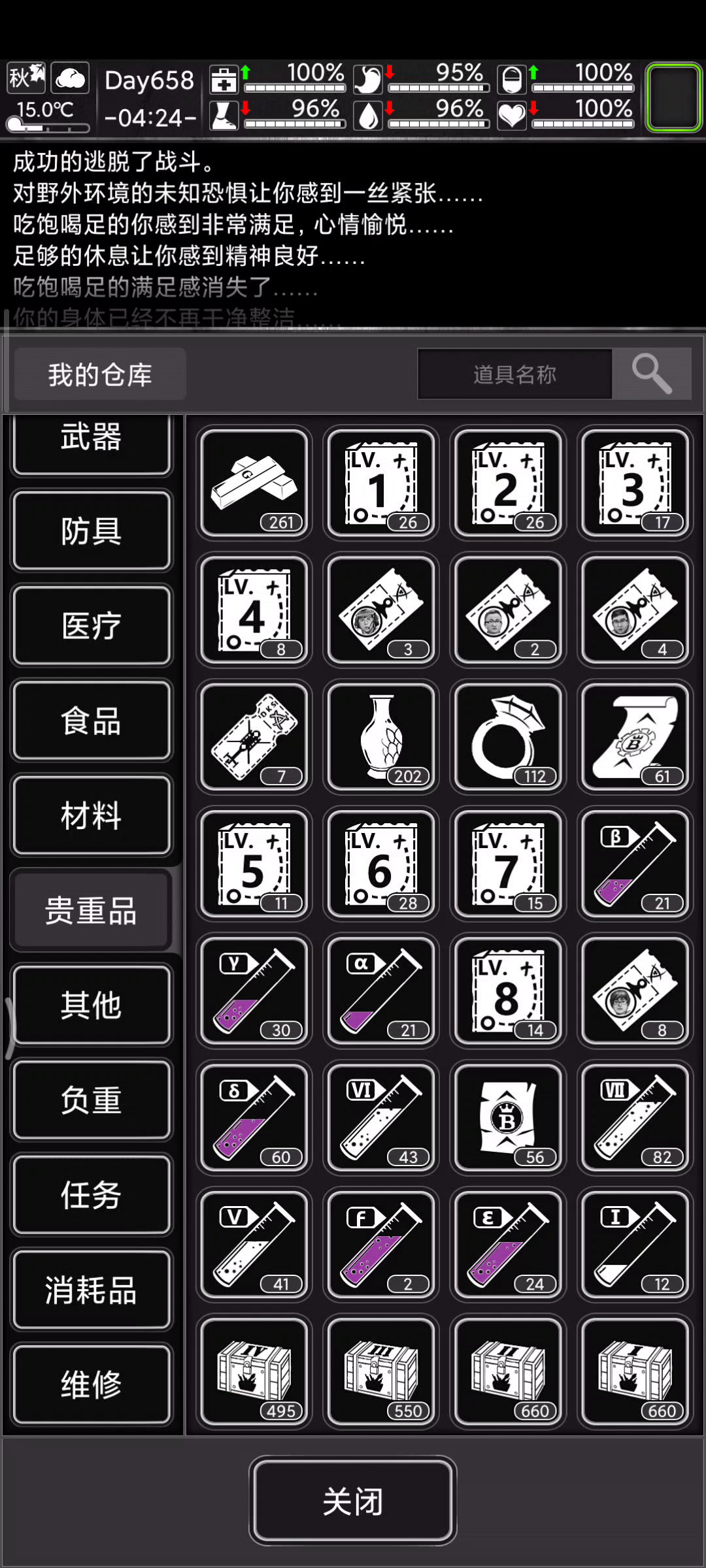Close the warehouse with 关闭
The width and height of the screenshot is (706, 1568).
(352, 1501)
